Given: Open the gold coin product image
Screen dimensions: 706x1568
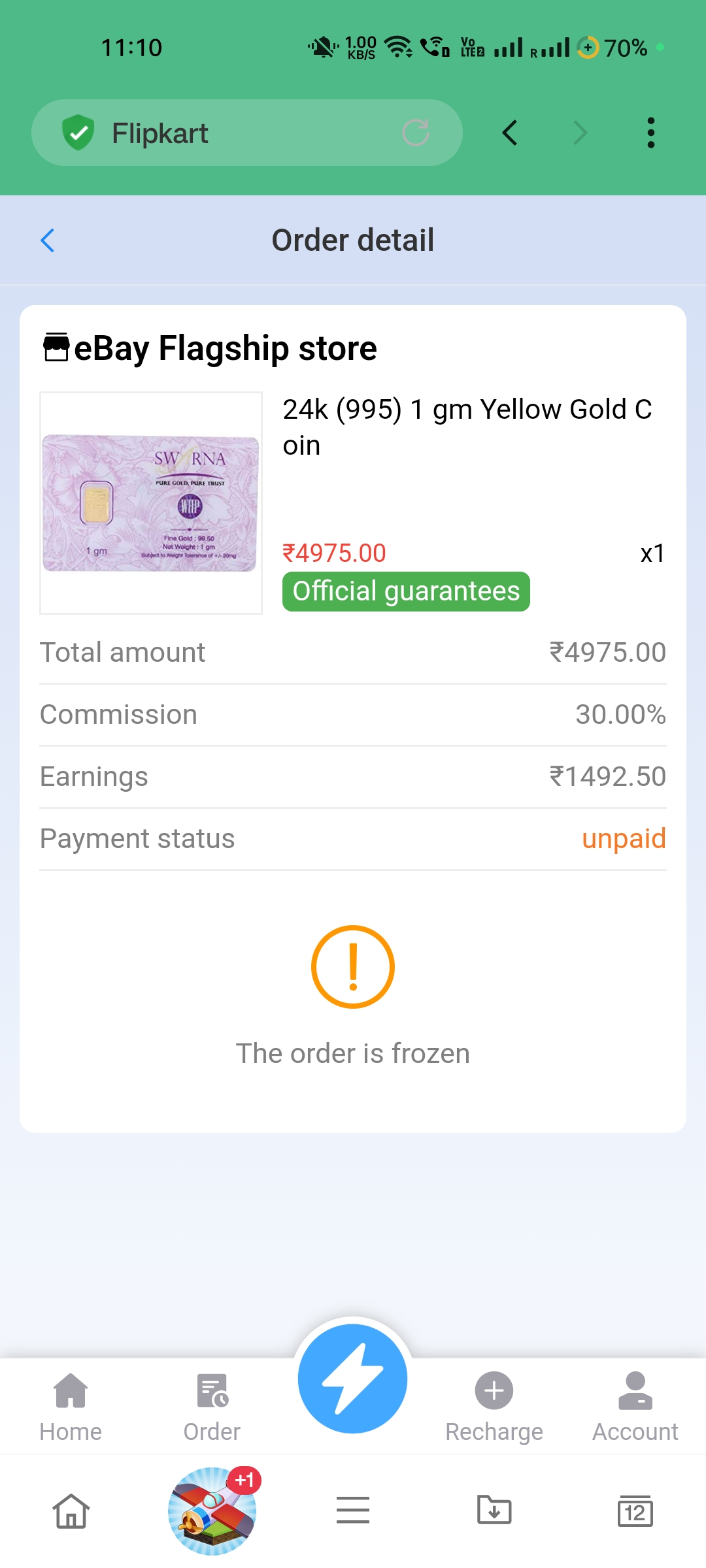Looking at the screenshot, I should point(151,502).
